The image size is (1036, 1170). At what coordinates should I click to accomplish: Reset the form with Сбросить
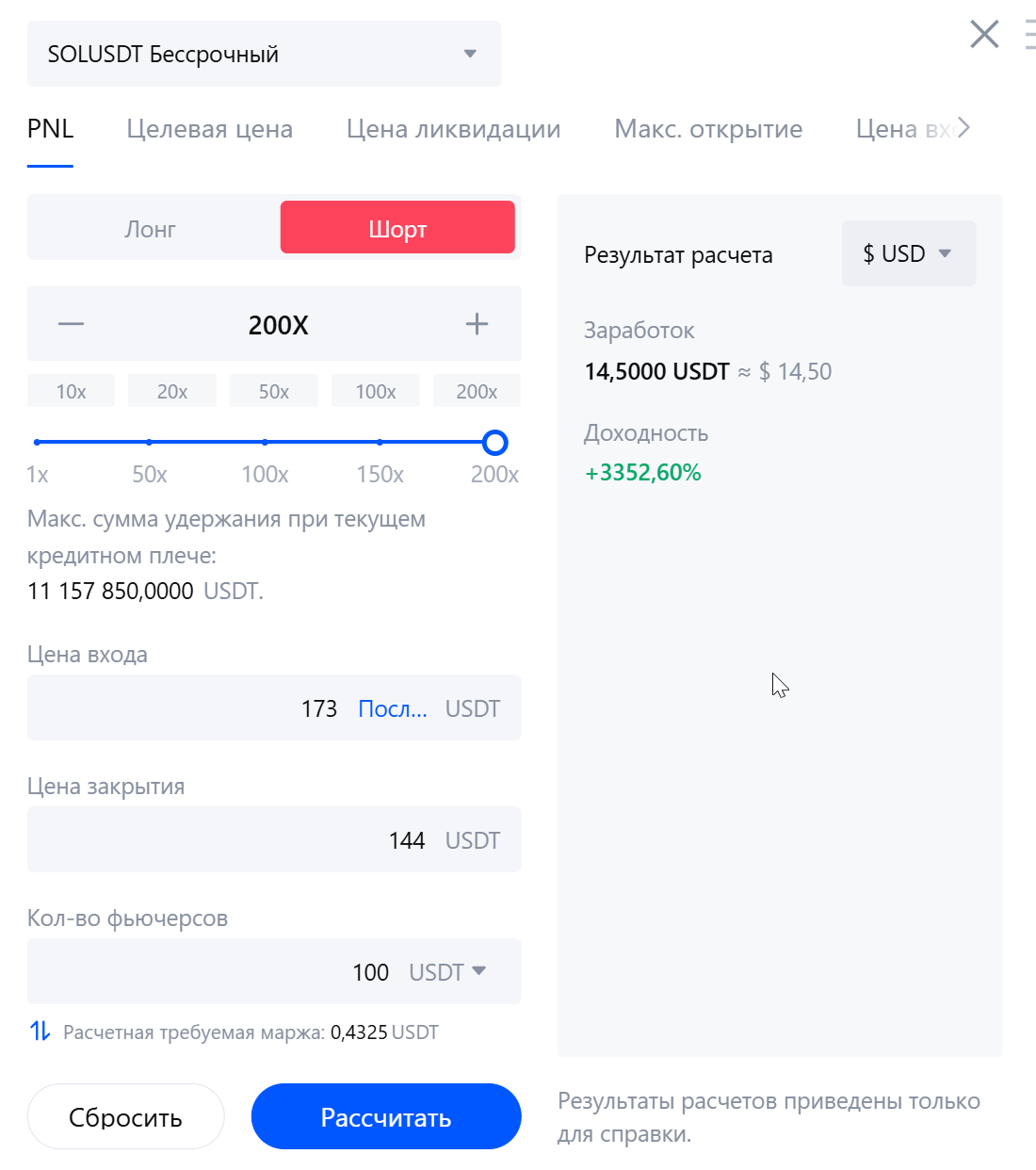tap(125, 1117)
